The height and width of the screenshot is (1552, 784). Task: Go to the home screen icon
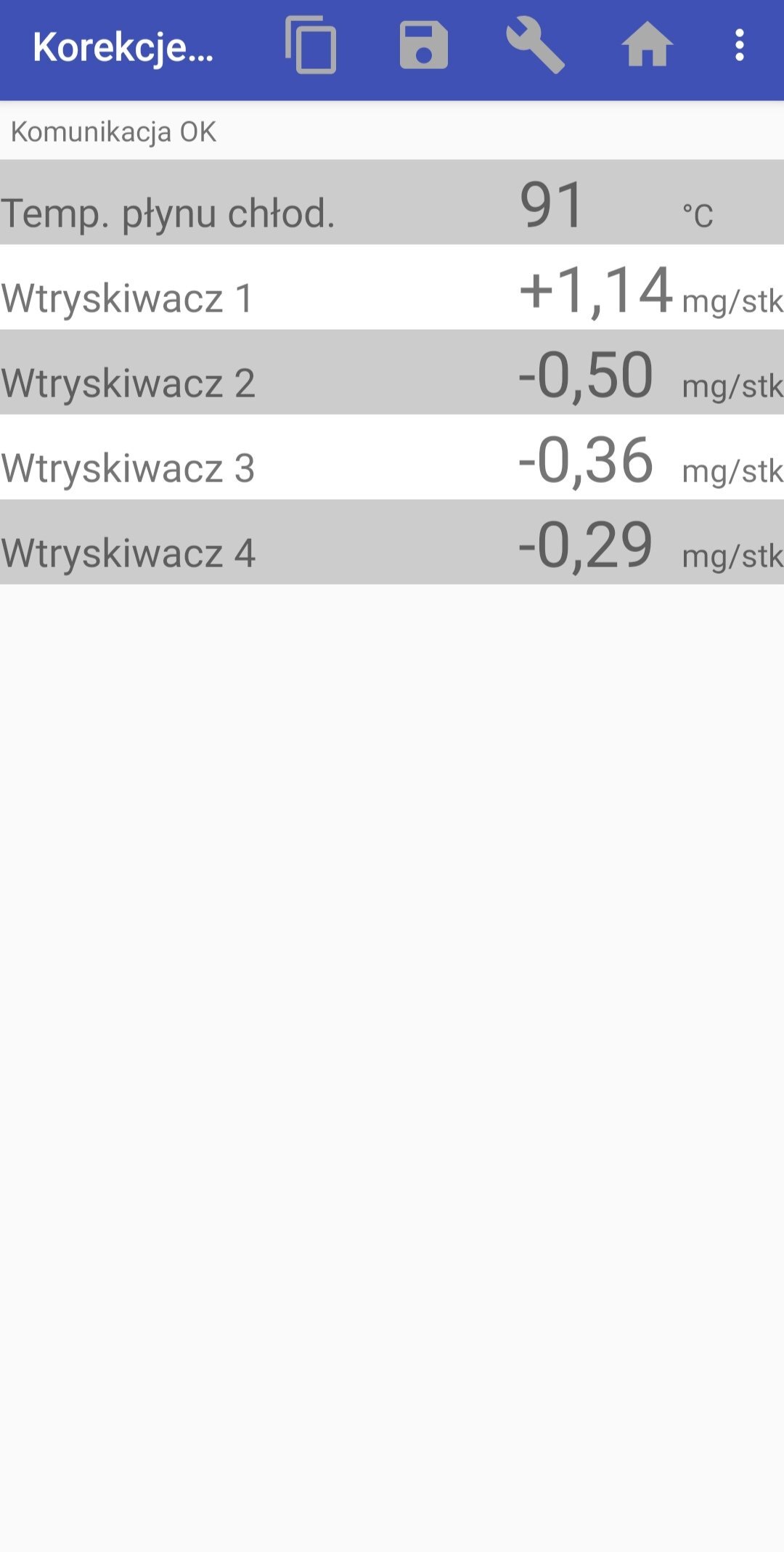click(x=648, y=45)
